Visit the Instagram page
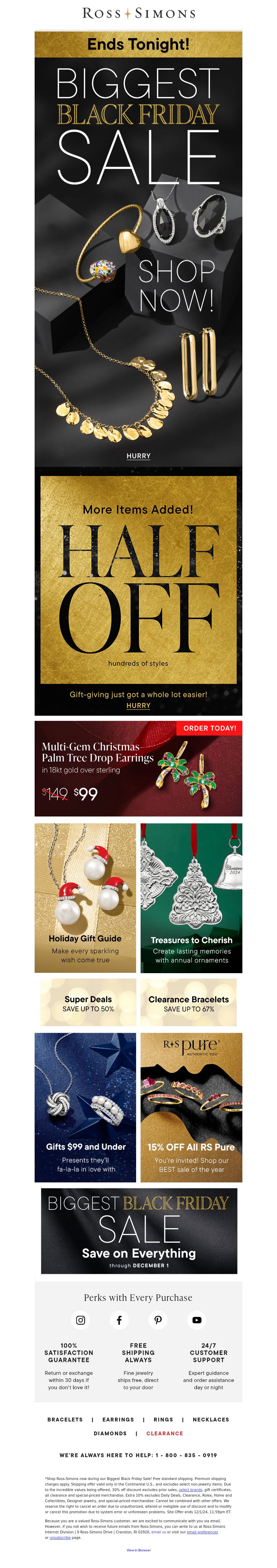This screenshot has width=277, height=1568. point(80,1320)
